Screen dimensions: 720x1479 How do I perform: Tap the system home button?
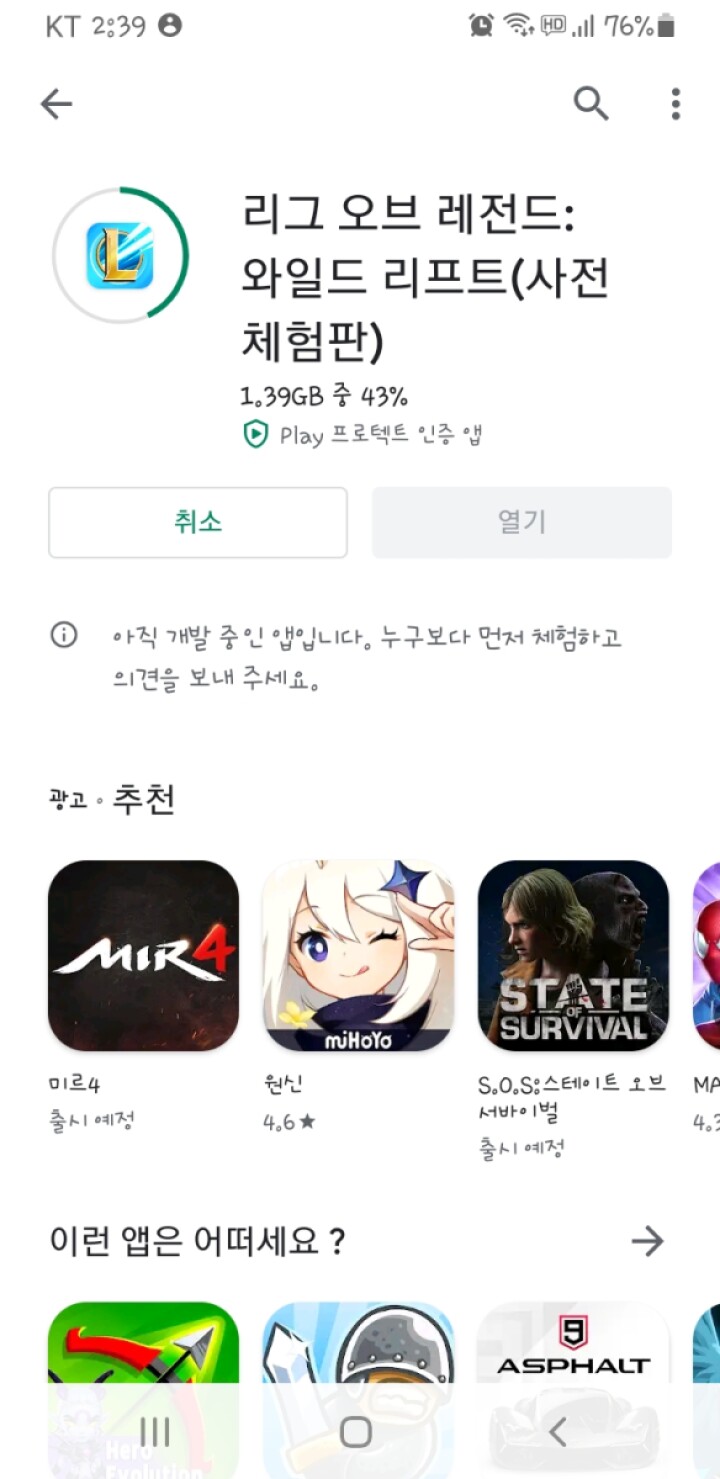(x=356, y=1432)
